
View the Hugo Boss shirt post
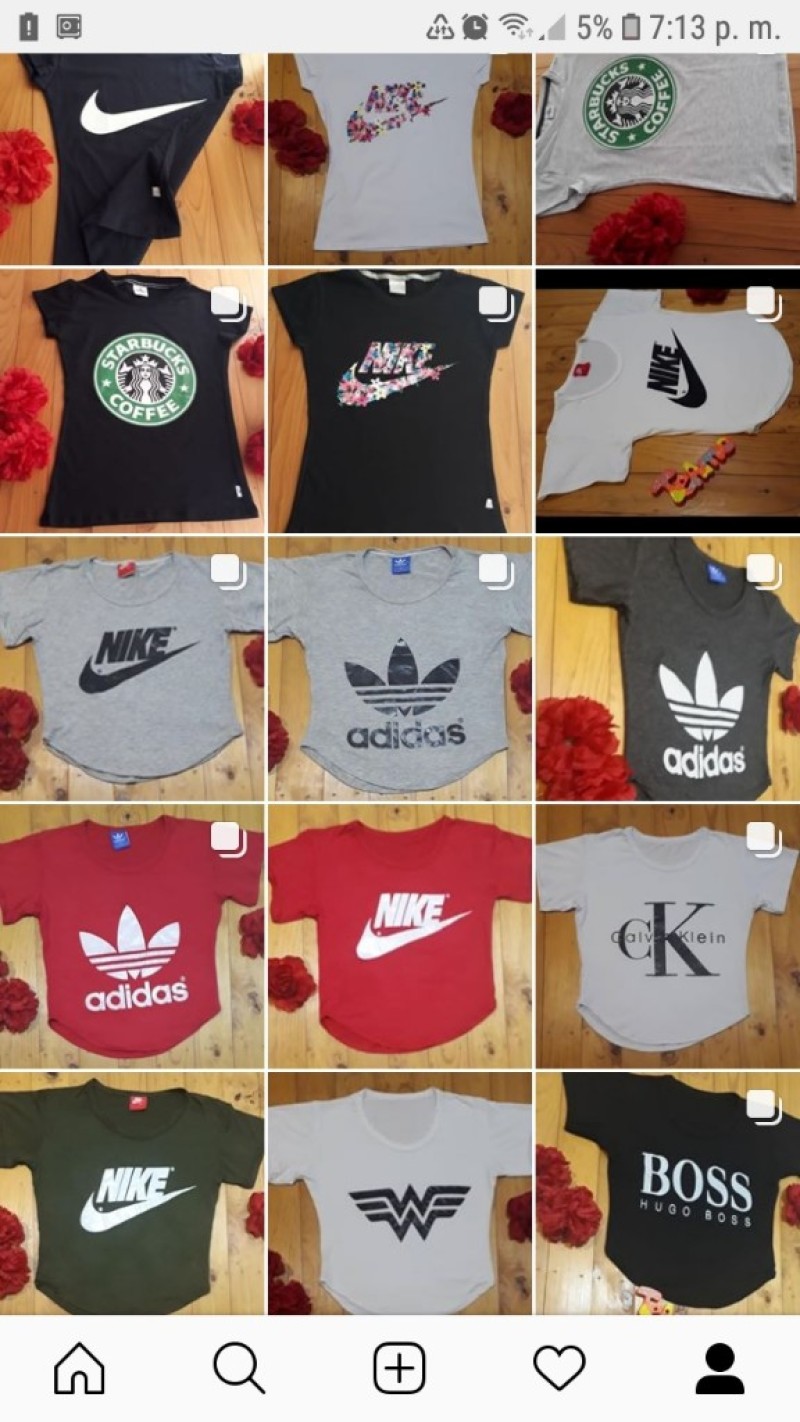tap(668, 1193)
